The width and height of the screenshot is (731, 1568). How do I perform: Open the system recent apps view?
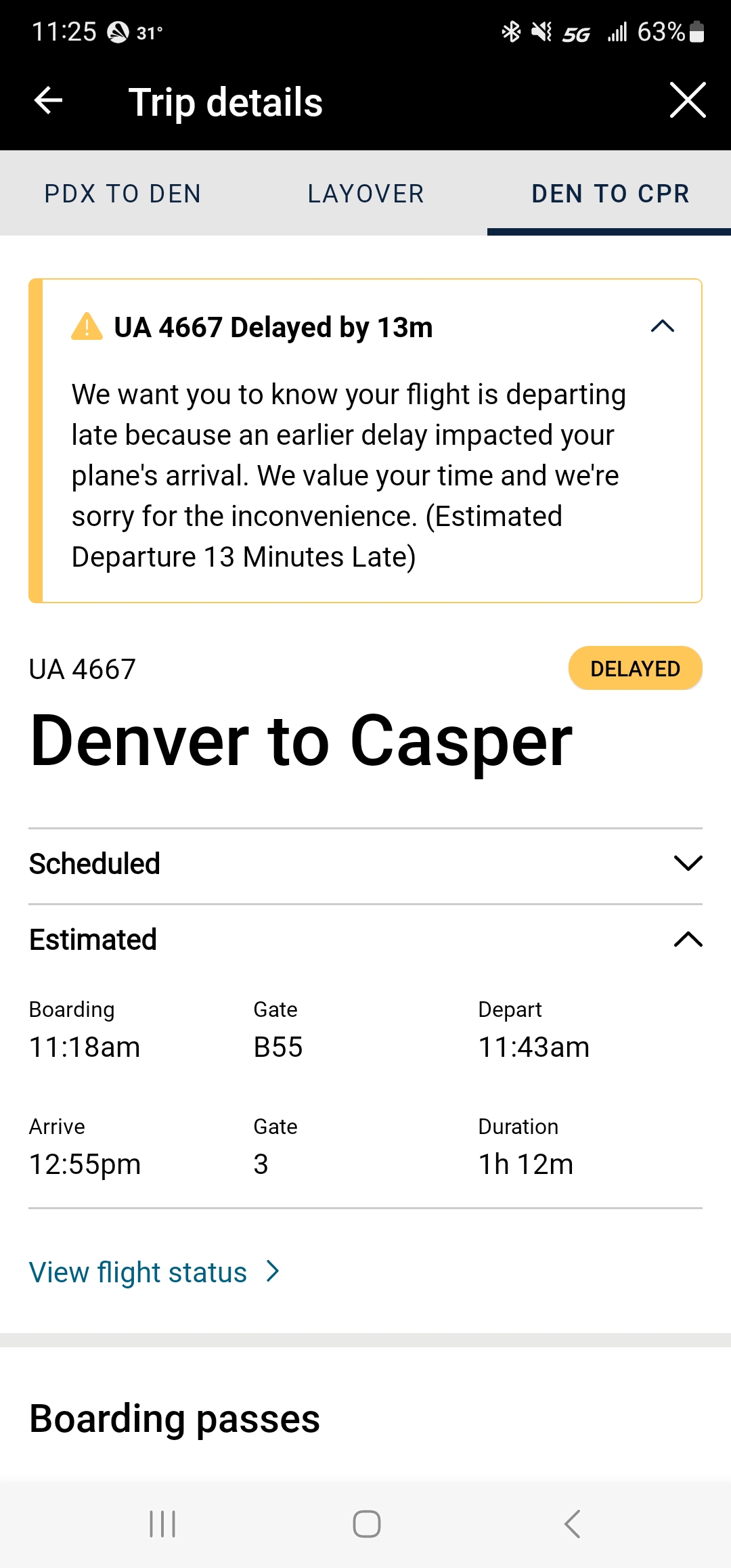pyautogui.click(x=162, y=1524)
